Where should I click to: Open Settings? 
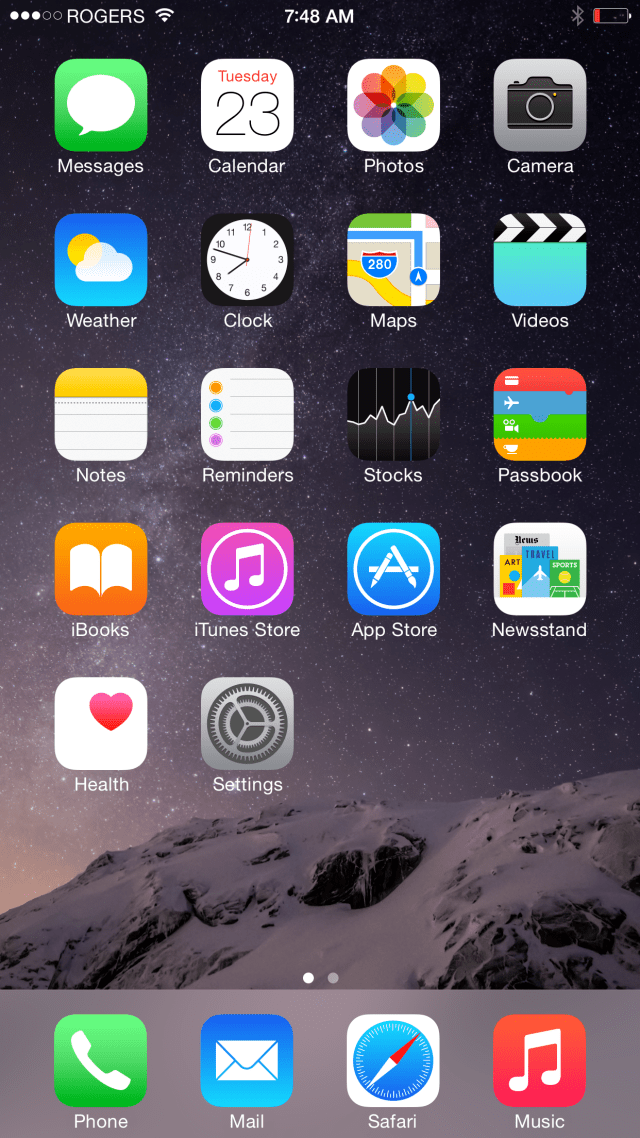coord(247,723)
